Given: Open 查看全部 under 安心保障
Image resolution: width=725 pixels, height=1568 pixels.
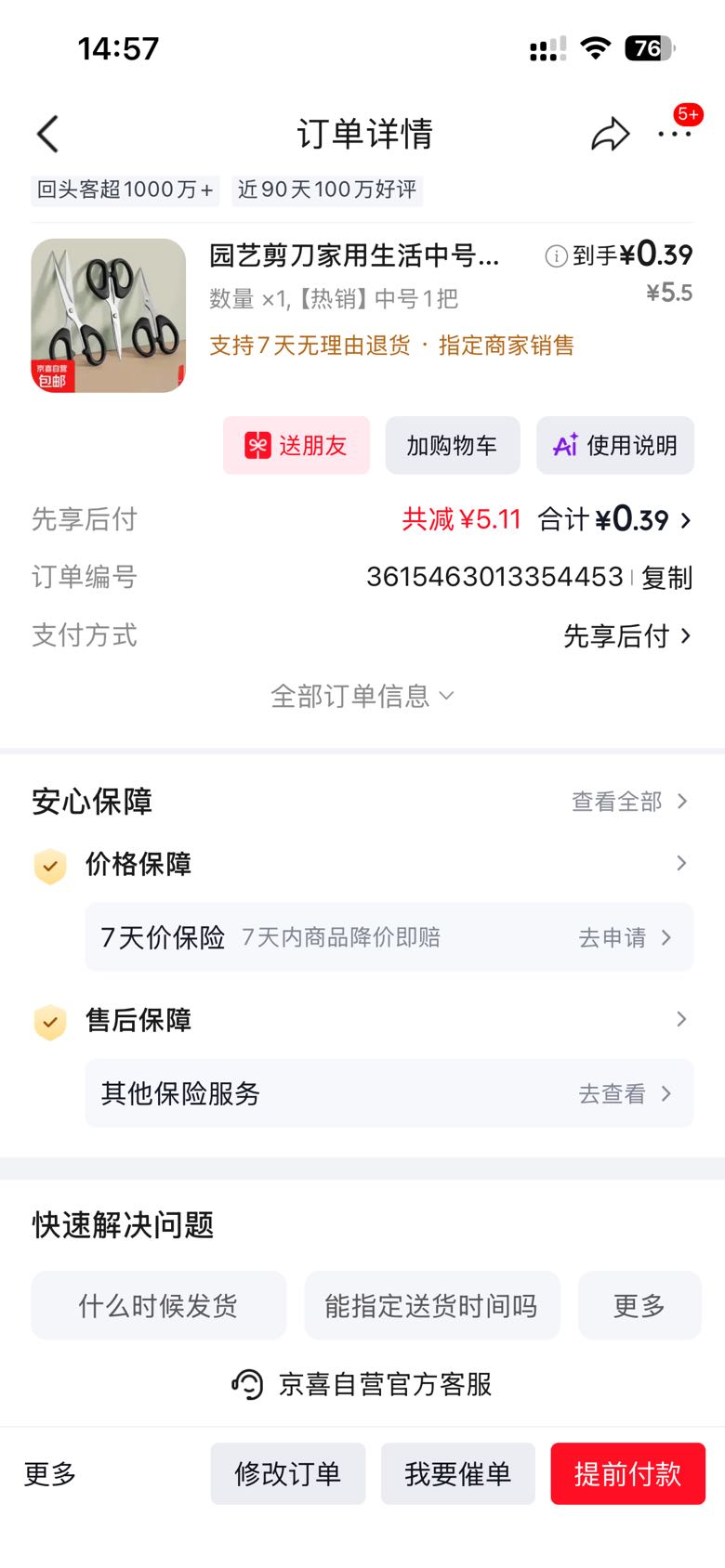Looking at the screenshot, I should (x=629, y=802).
